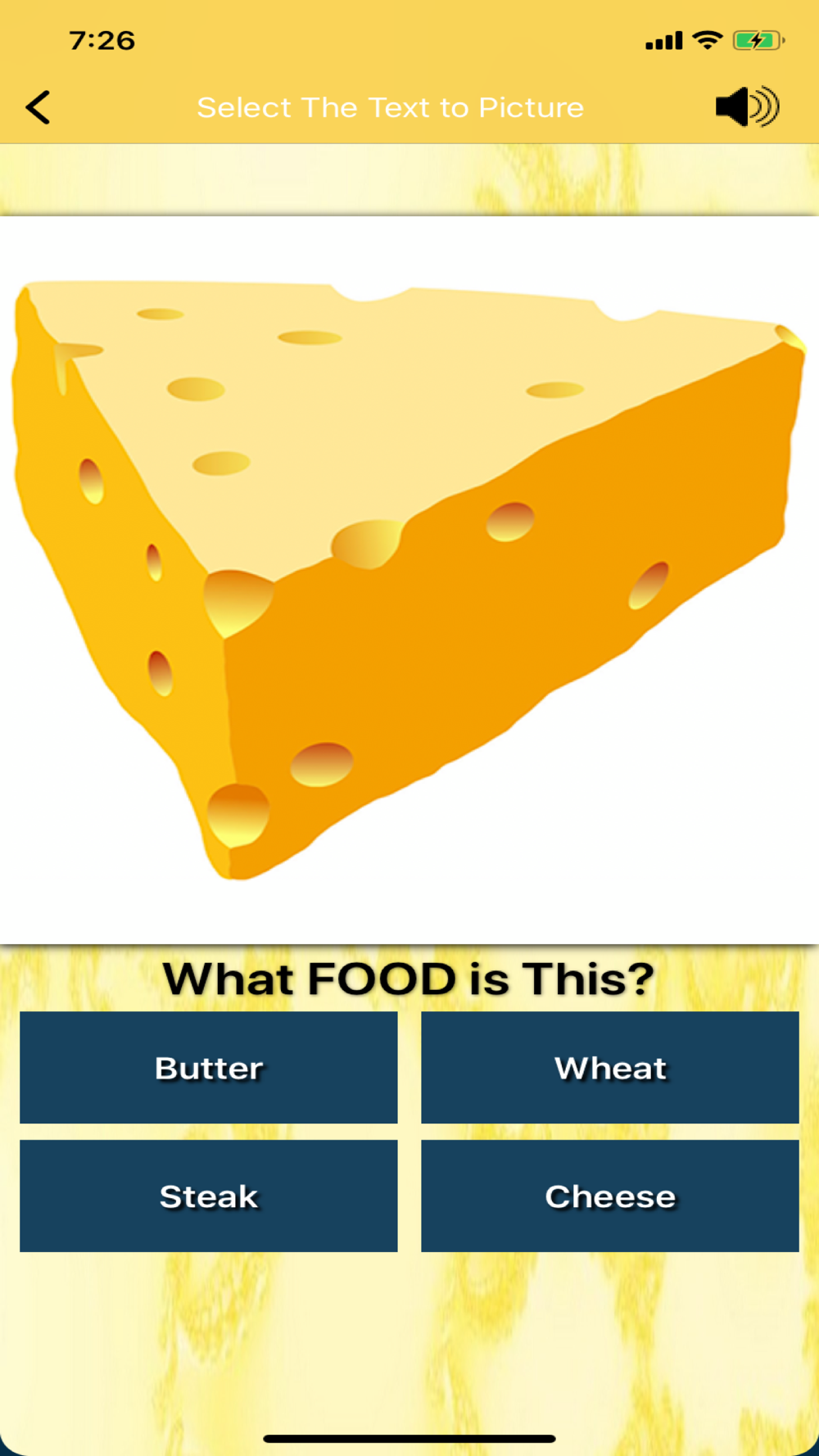Pick the Steak option
Image resolution: width=819 pixels, height=1456 pixels.
(x=209, y=1196)
